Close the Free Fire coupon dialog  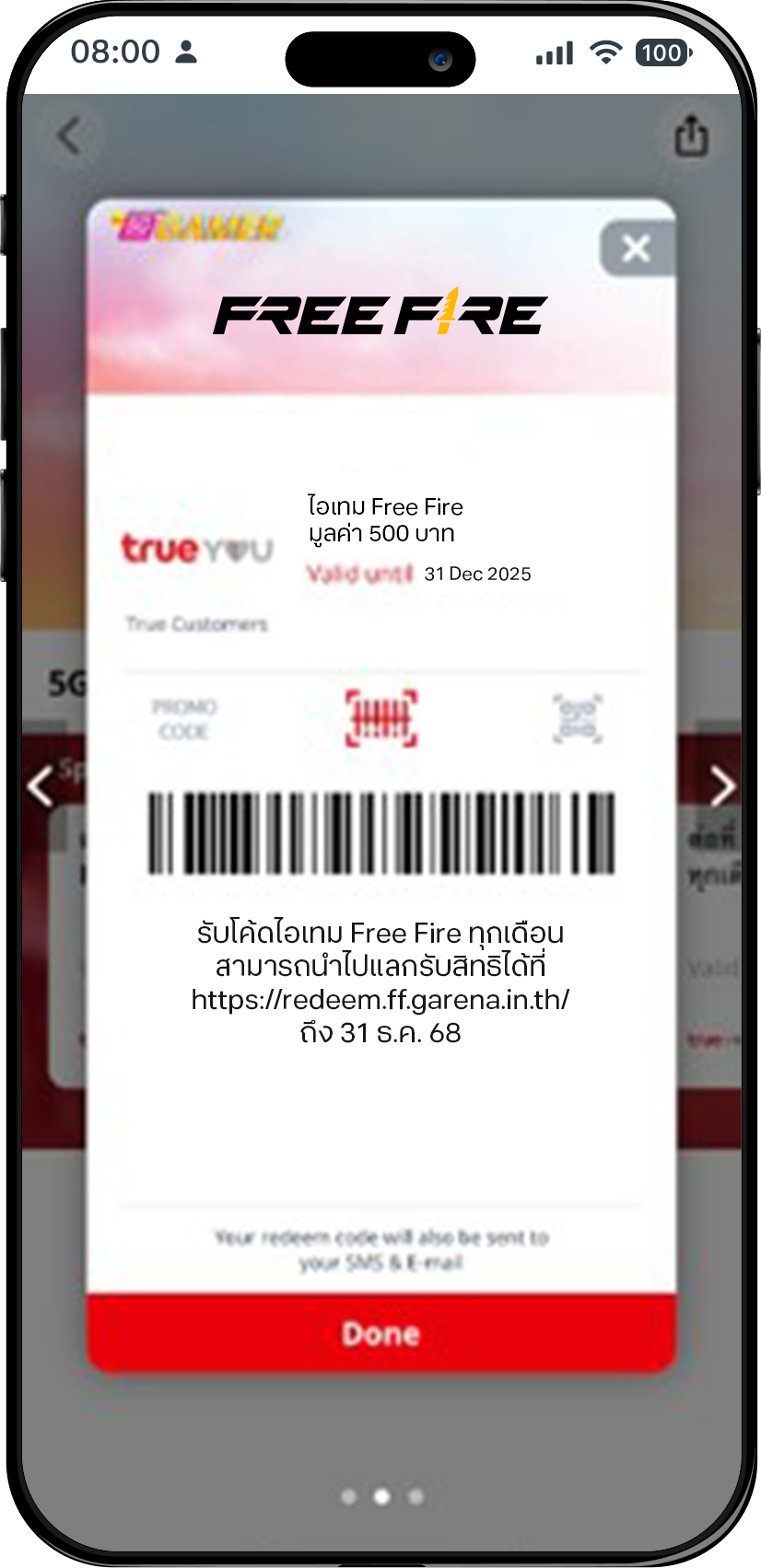[637, 248]
